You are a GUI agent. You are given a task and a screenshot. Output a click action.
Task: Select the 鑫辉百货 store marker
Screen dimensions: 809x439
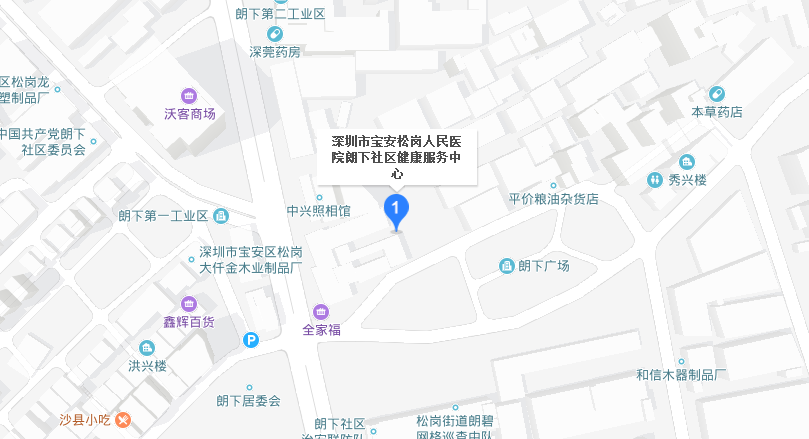click(x=189, y=304)
